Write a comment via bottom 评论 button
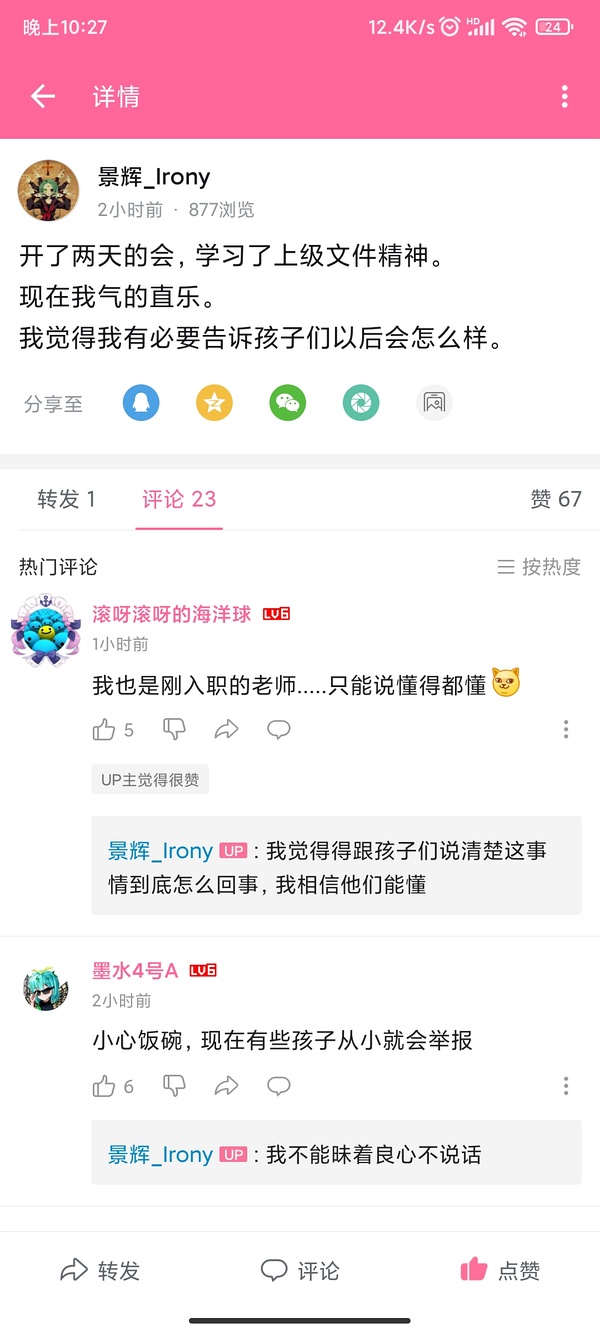Screen dimensions: 600x1333 coord(300,1271)
